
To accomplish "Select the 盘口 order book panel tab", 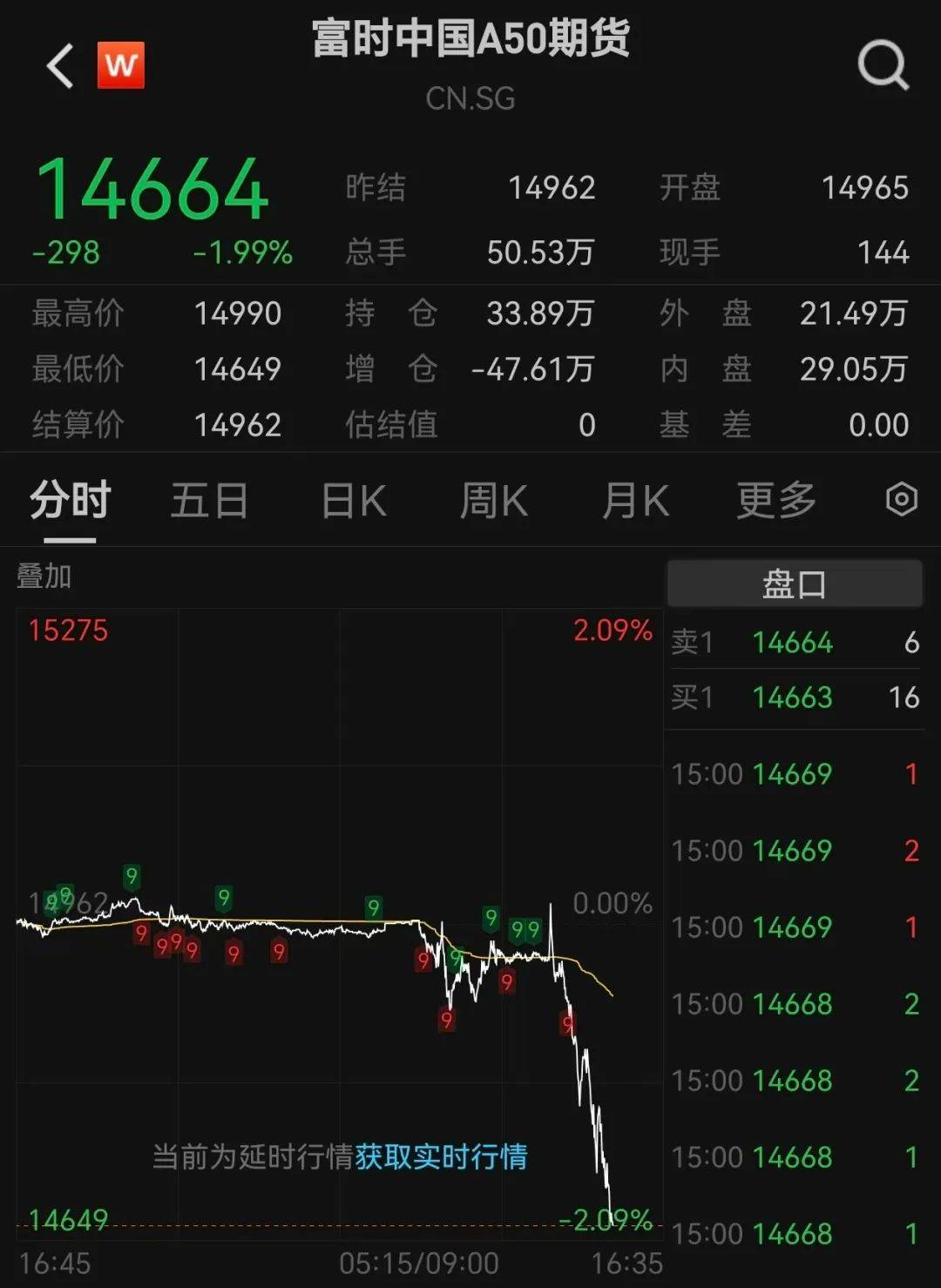I will 795,582.
